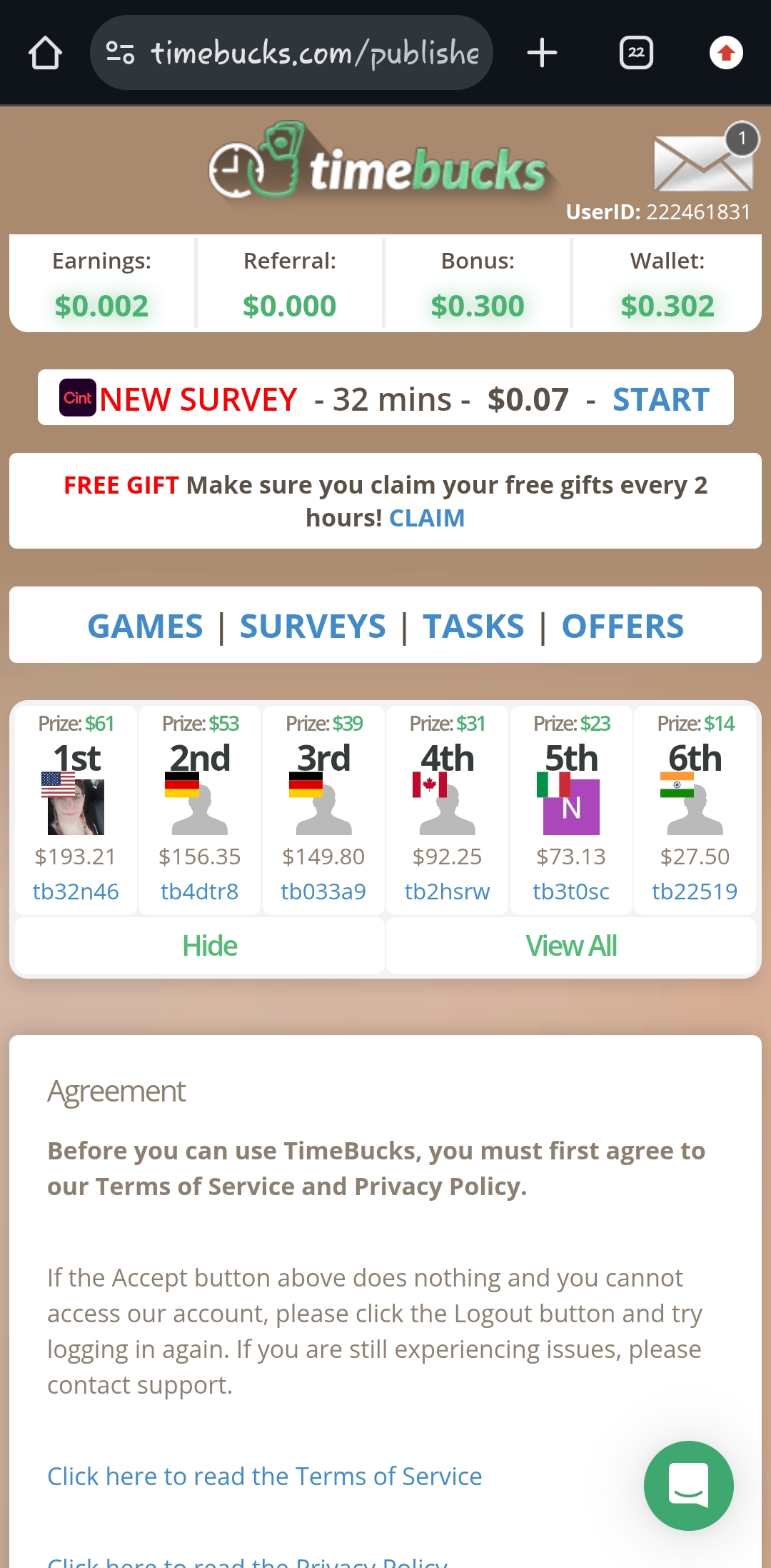Open leaderboard user tb32n46
Screen dimensions: 771x1568
click(76, 892)
